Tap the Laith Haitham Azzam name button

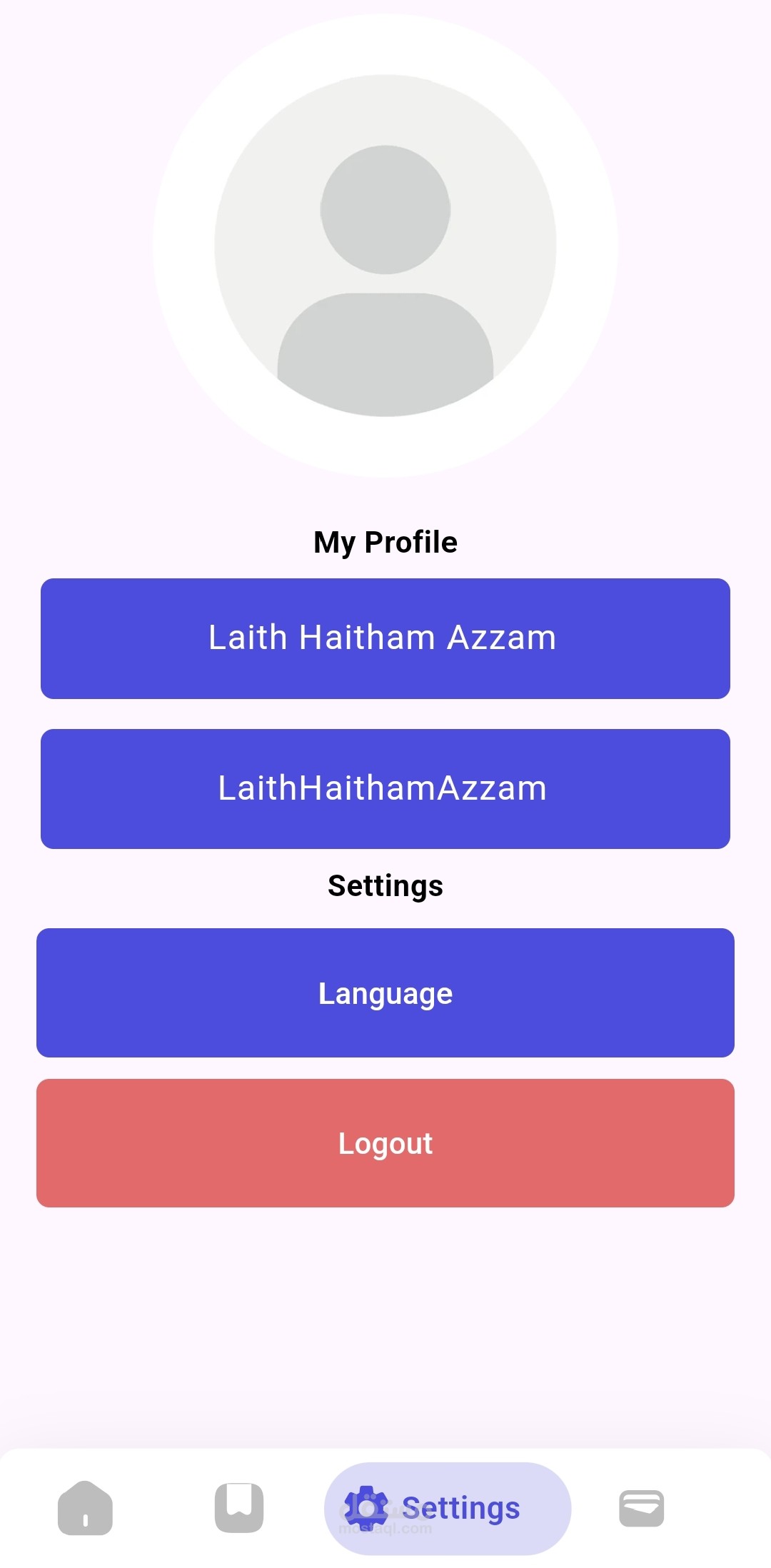click(x=385, y=638)
